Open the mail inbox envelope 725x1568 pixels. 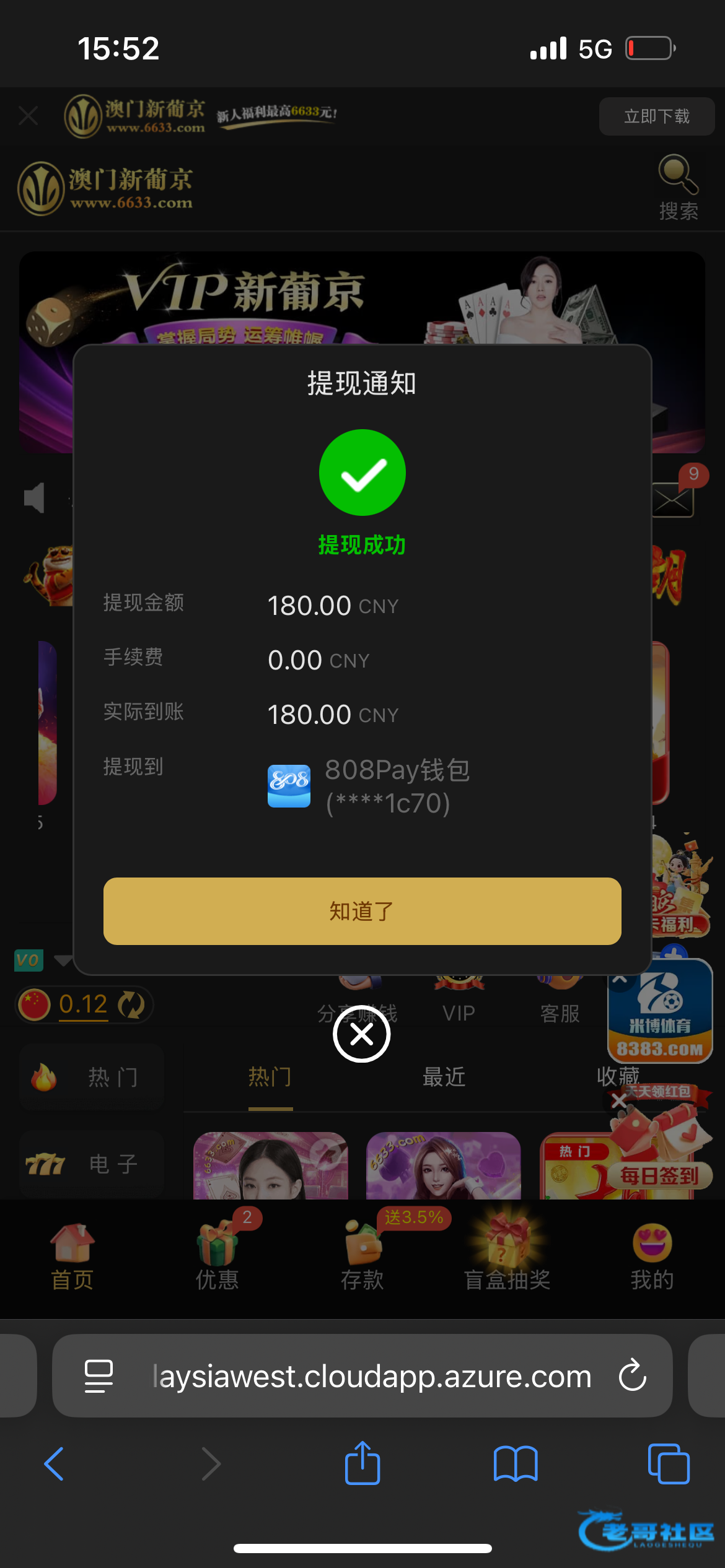pos(673,499)
